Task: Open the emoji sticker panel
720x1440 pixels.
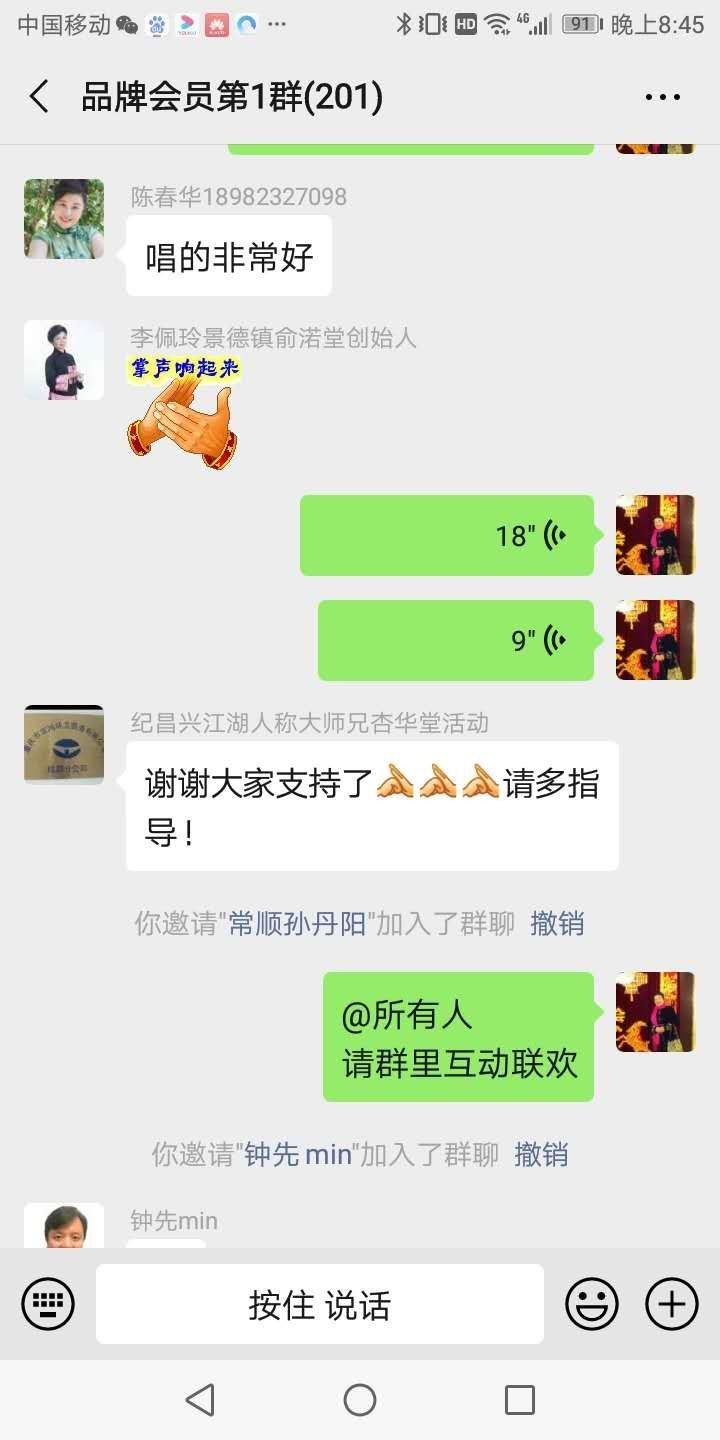Action: click(x=592, y=1304)
